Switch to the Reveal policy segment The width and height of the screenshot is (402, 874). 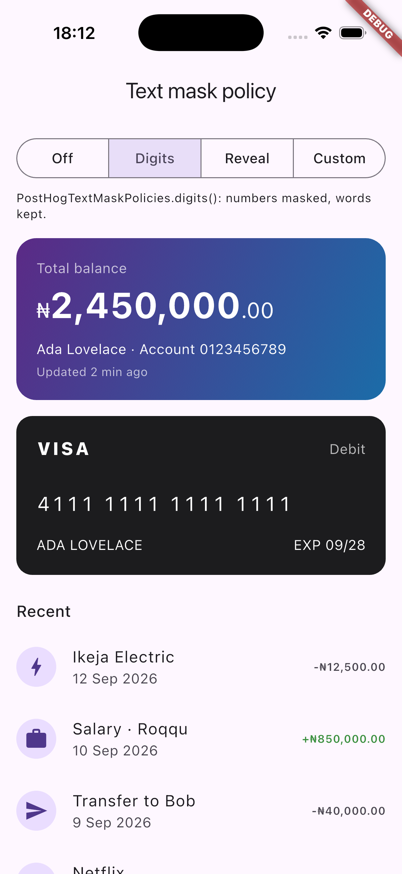(247, 158)
